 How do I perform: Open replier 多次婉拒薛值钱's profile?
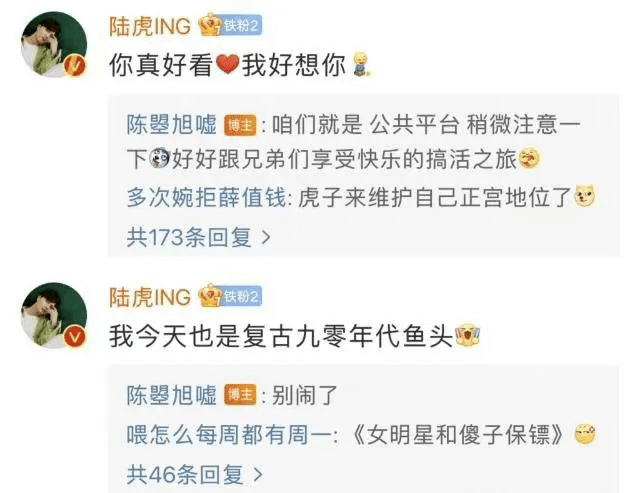pos(206,200)
